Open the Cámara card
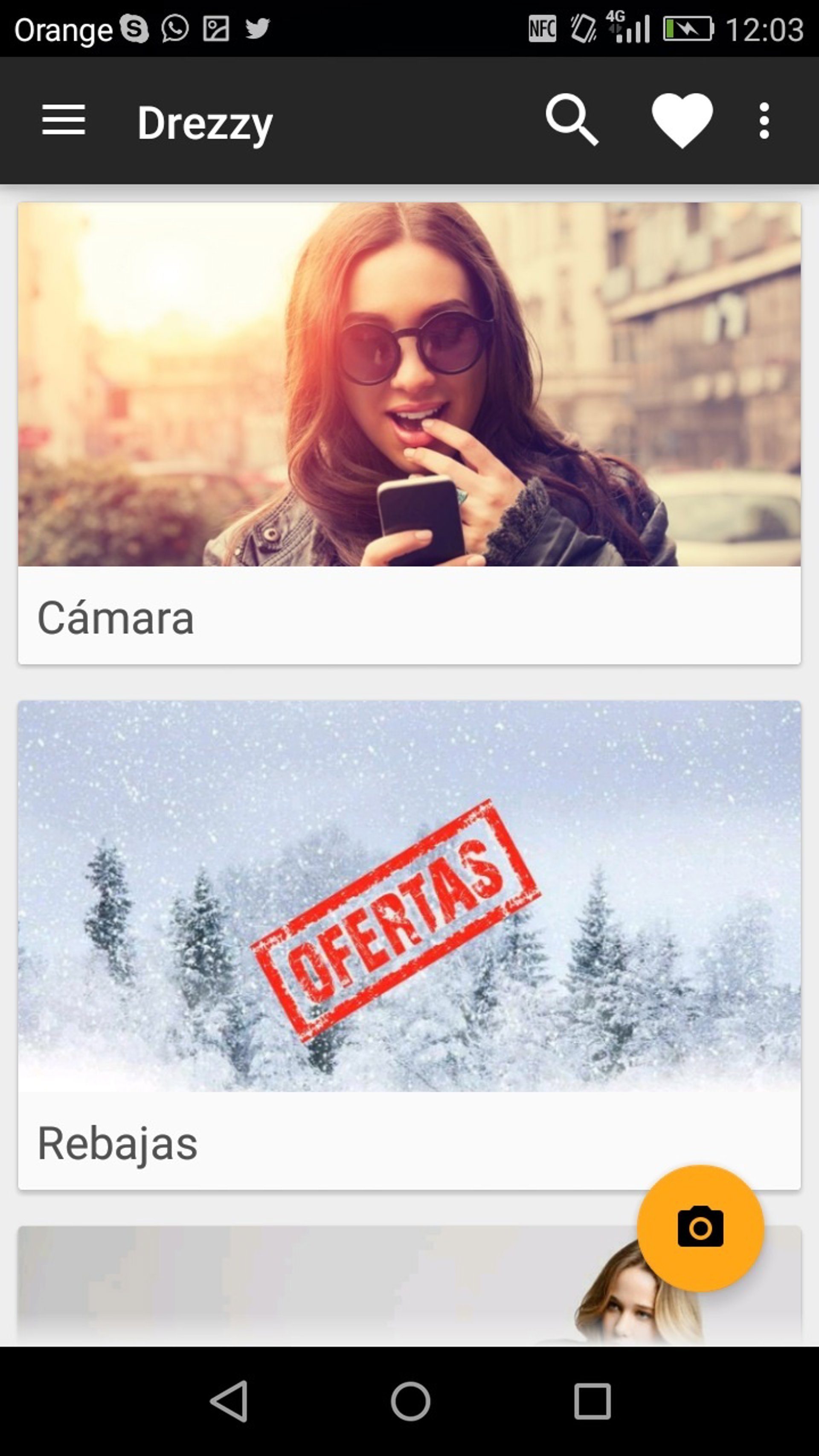Screen dimensions: 819x1456 (x=409, y=433)
